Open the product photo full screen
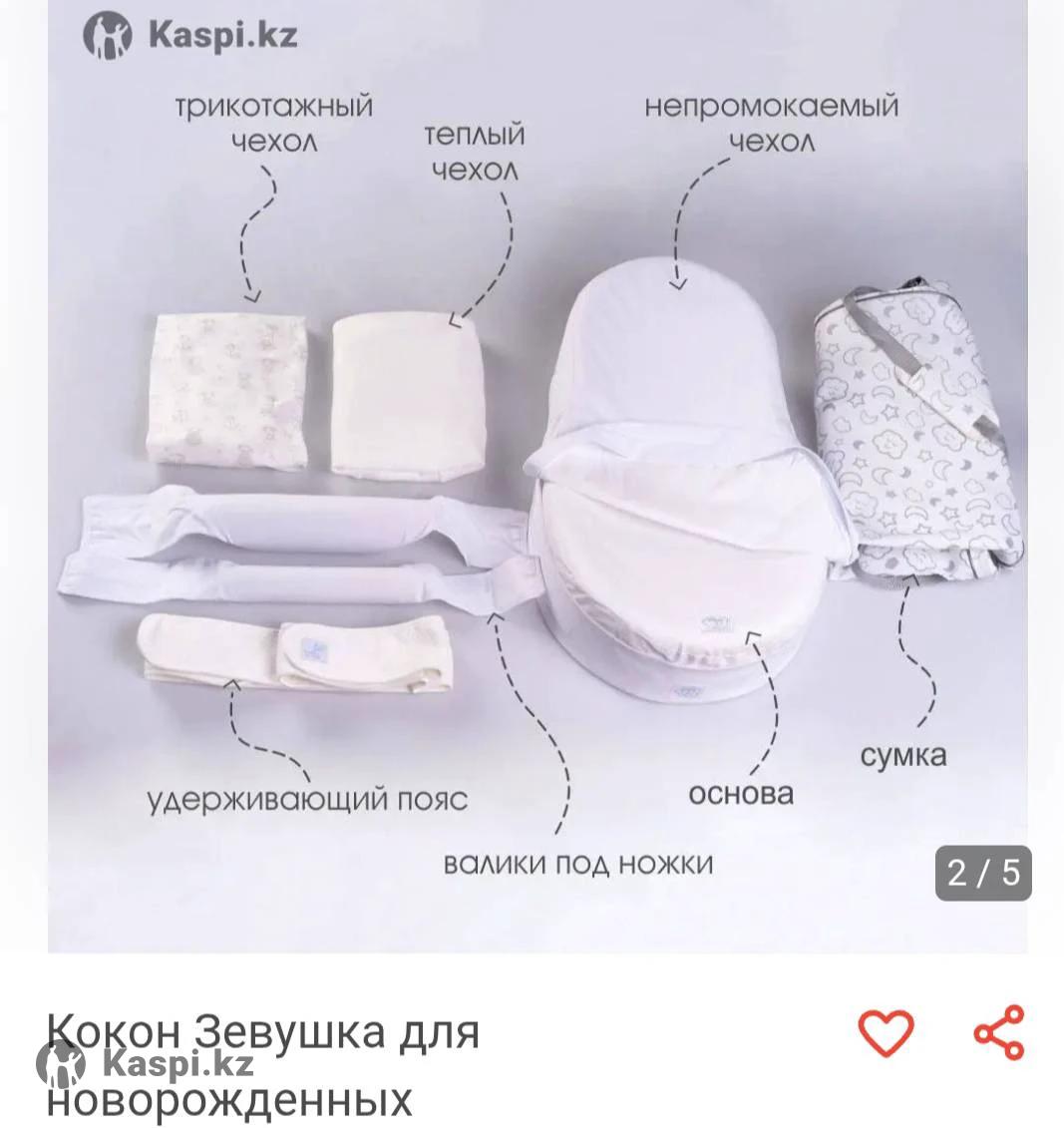1064x1128 pixels. tap(536, 479)
